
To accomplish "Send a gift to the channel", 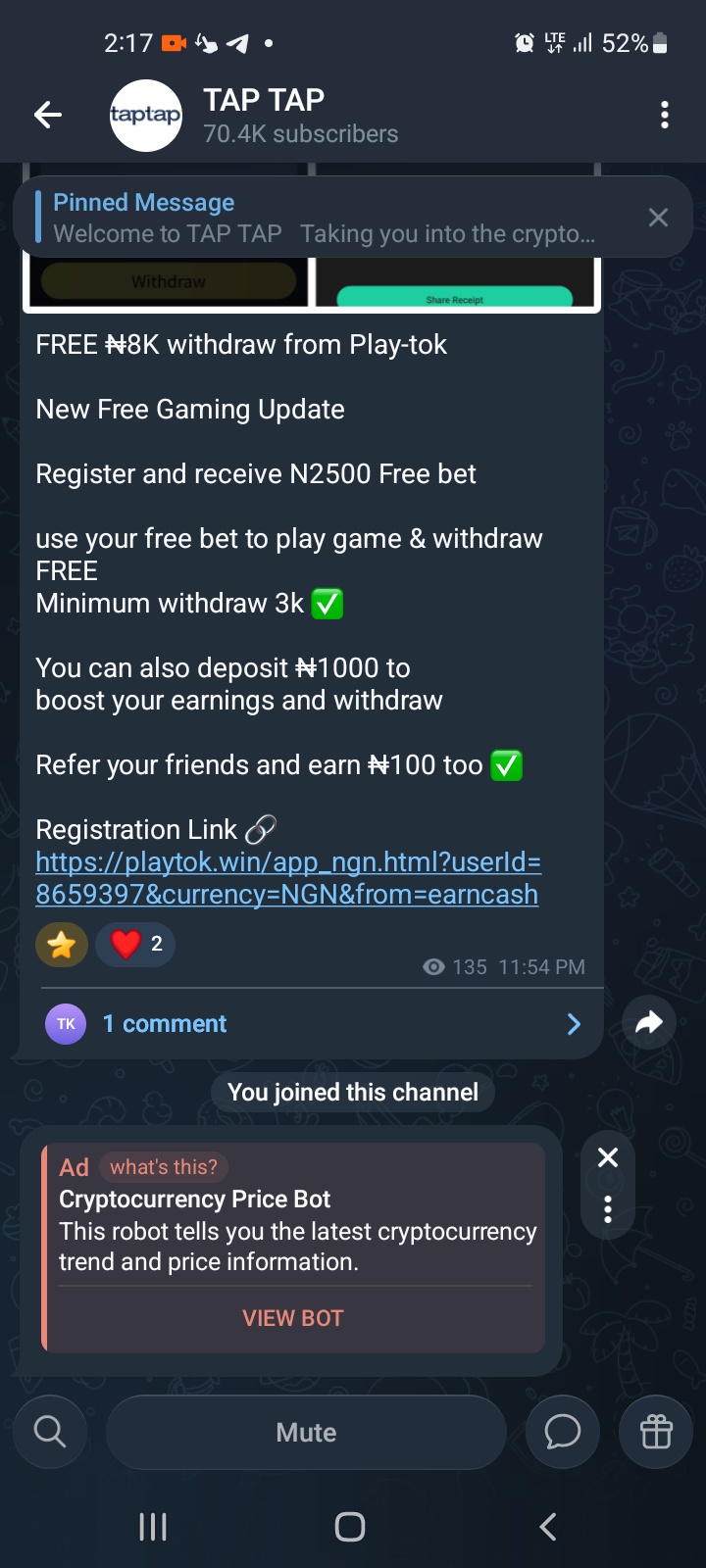I will [x=656, y=1433].
